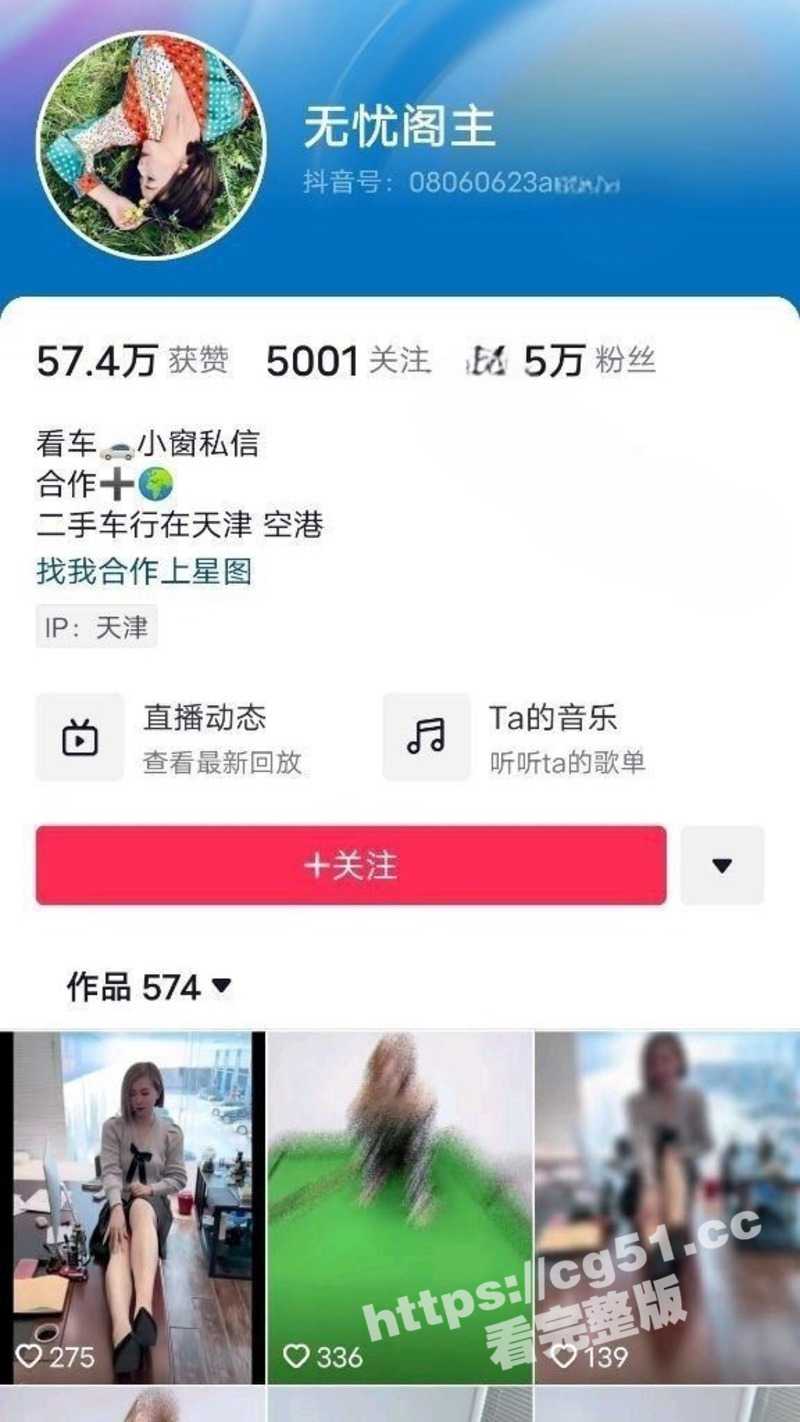This screenshot has width=800, height=1422.
Task: Tap the +关注 follow button
Action: (351, 866)
